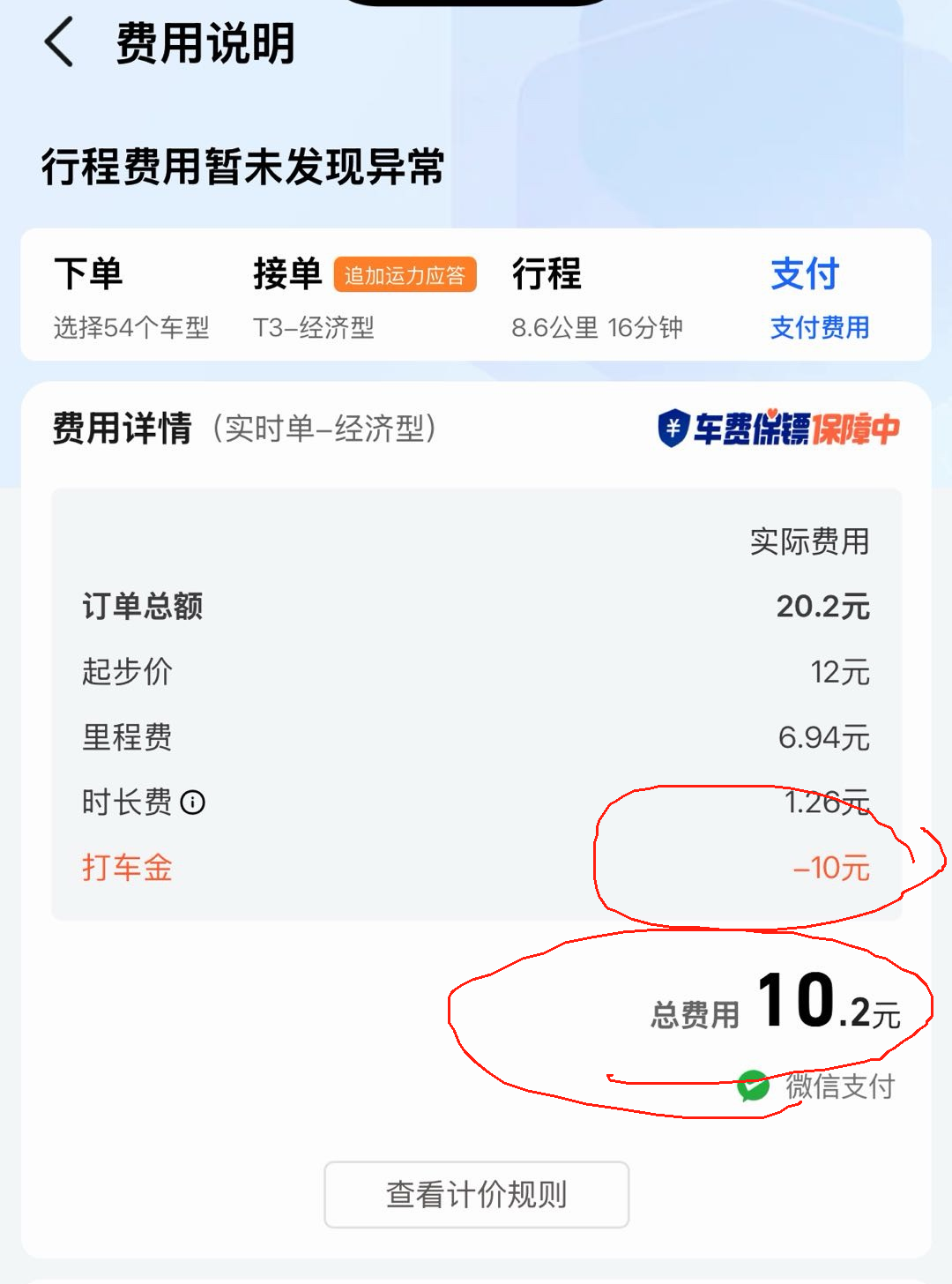952x1284 pixels.
Task: Go back from the 费用说明 page
Action: (x=60, y=44)
